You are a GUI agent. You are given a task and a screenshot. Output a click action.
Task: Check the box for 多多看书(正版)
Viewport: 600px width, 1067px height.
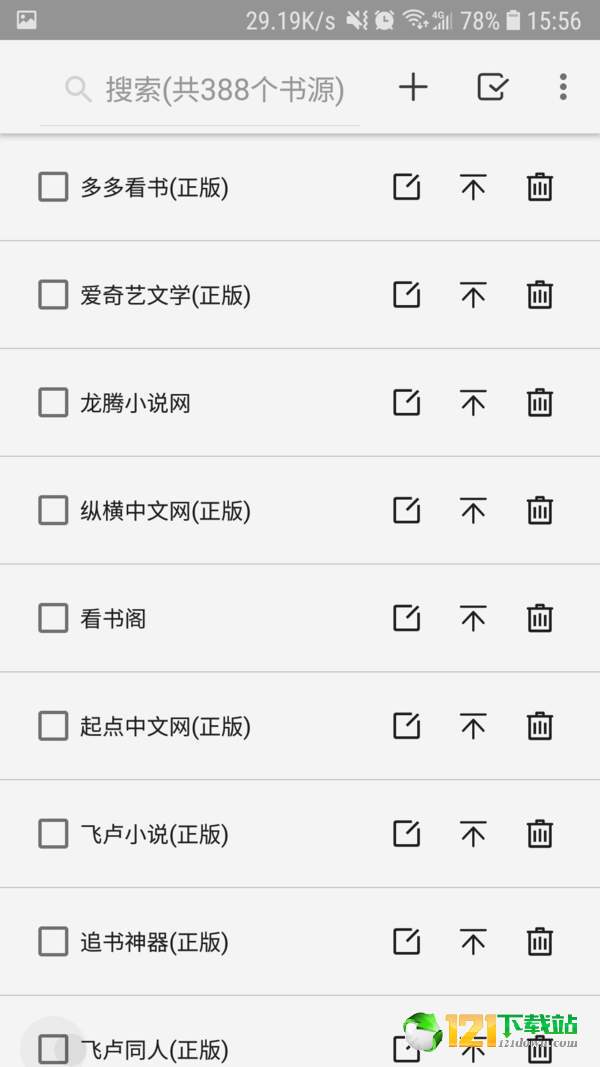tap(53, 187)
